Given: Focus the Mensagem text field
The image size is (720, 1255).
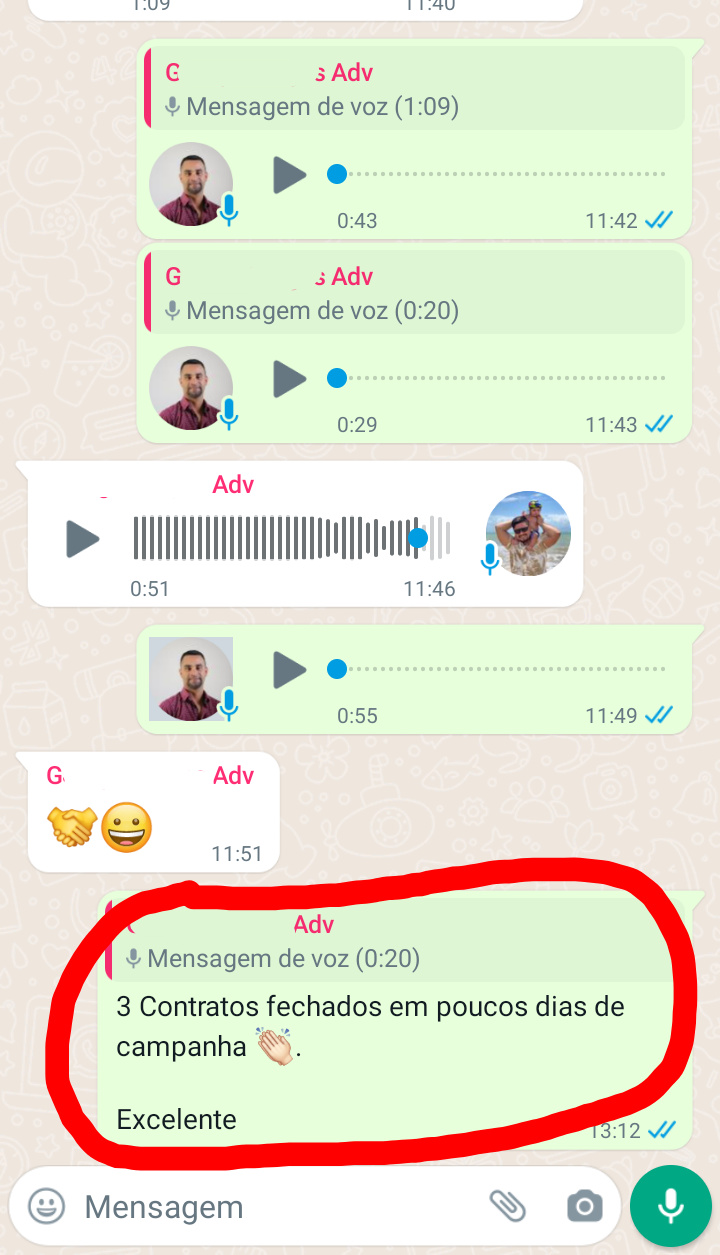Looking at the screenshot, I should 270,1206.
